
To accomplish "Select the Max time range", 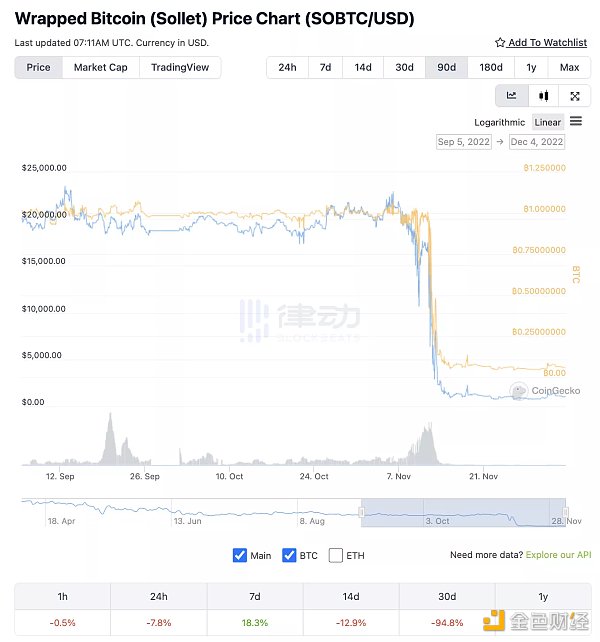I will tap(569, 67).
